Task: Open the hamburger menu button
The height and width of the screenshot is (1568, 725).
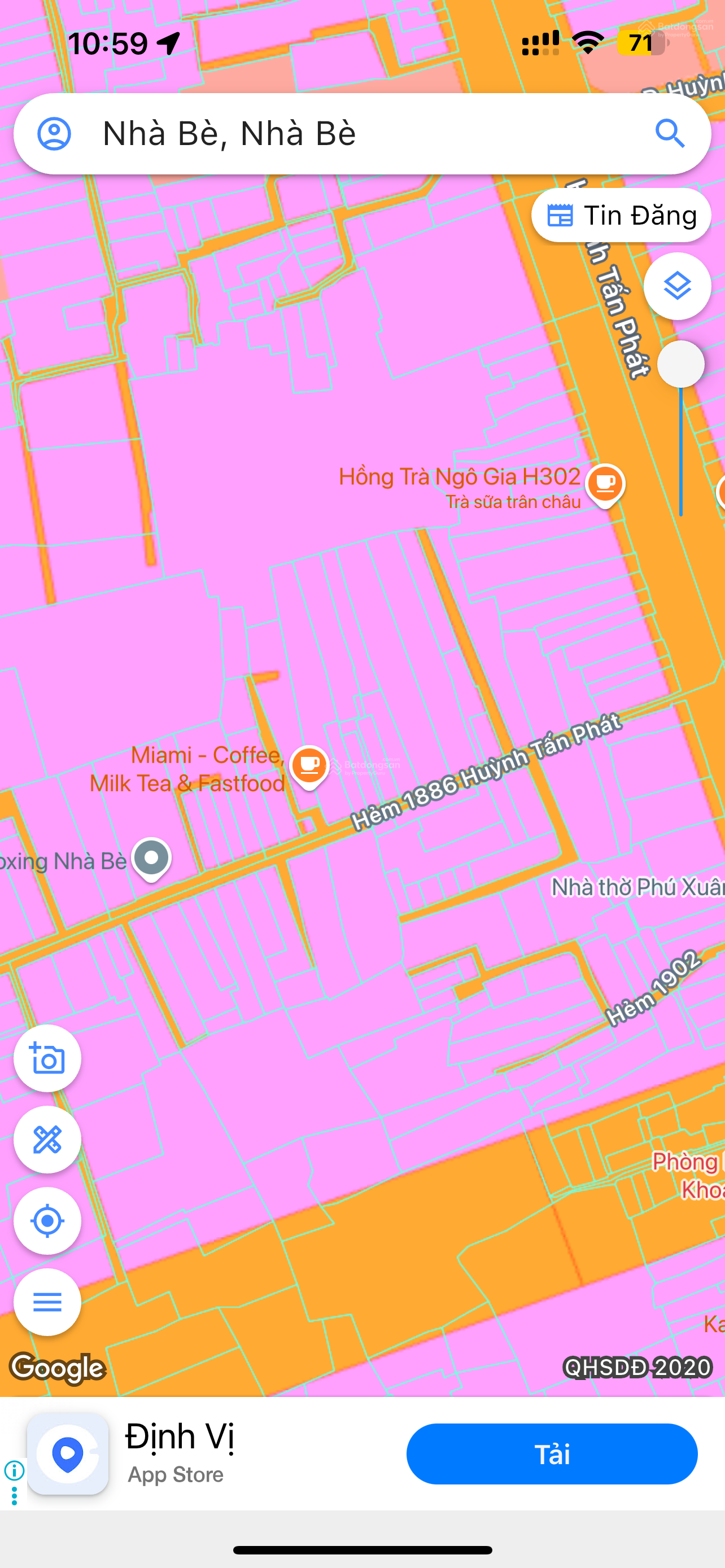Action: click(x=47, y=1302)
